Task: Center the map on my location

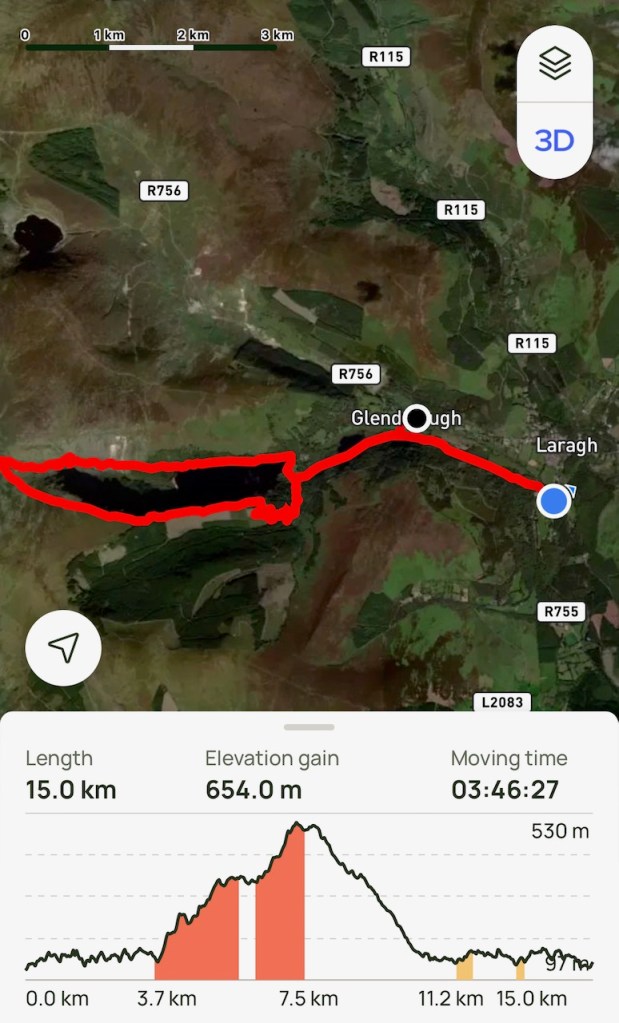Action: pos(64,648)
